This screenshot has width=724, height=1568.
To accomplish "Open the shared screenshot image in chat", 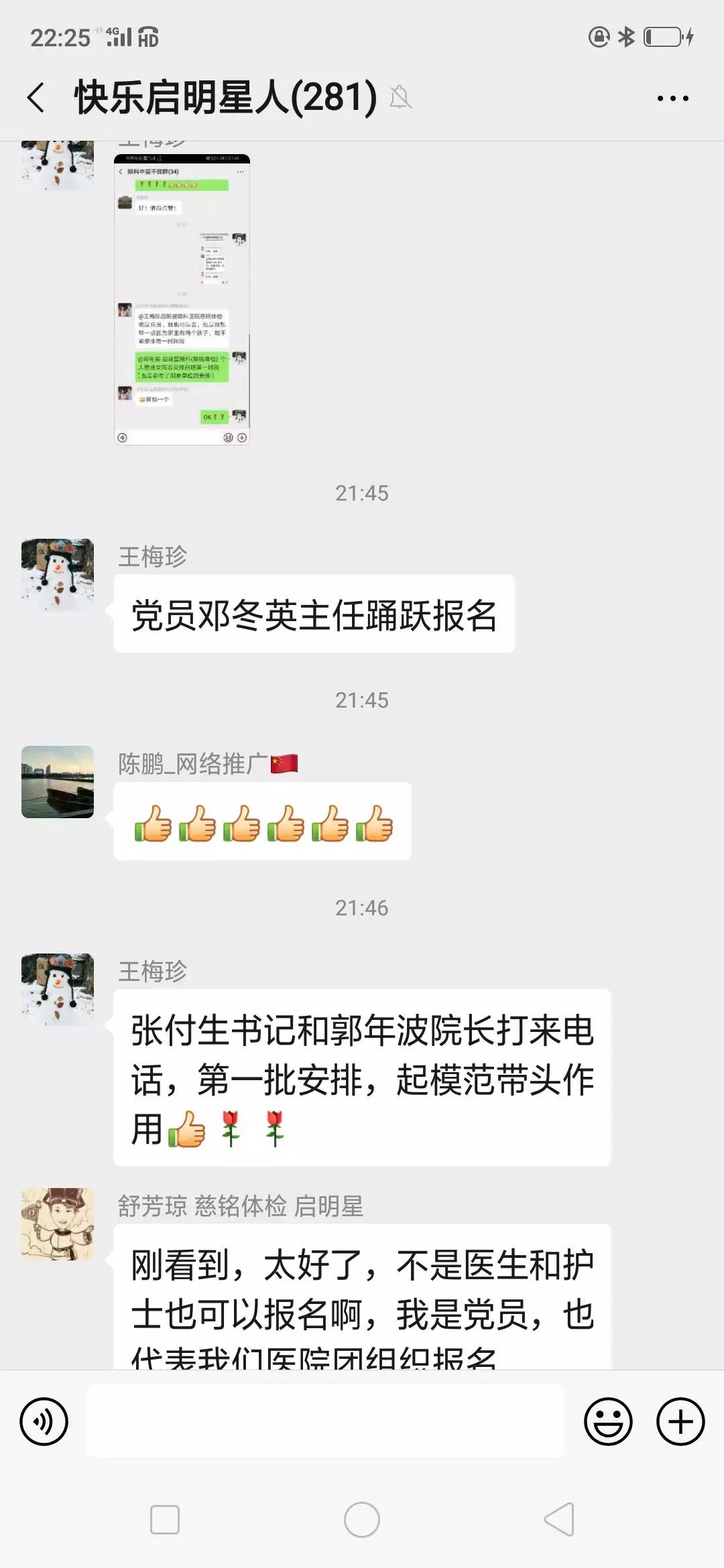I will 182,300.
